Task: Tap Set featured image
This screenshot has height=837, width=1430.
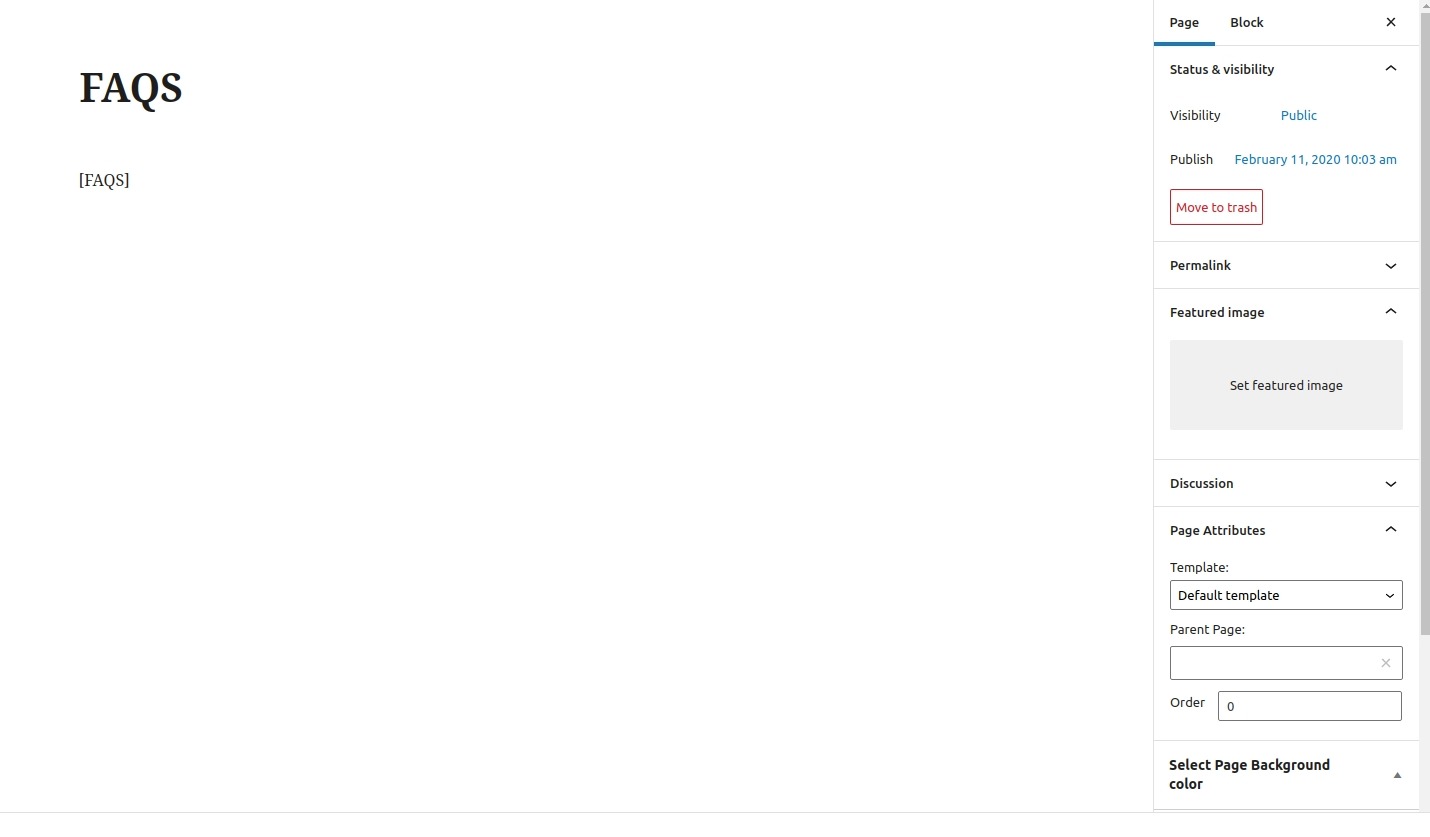Action: [x=1286, y=385]
